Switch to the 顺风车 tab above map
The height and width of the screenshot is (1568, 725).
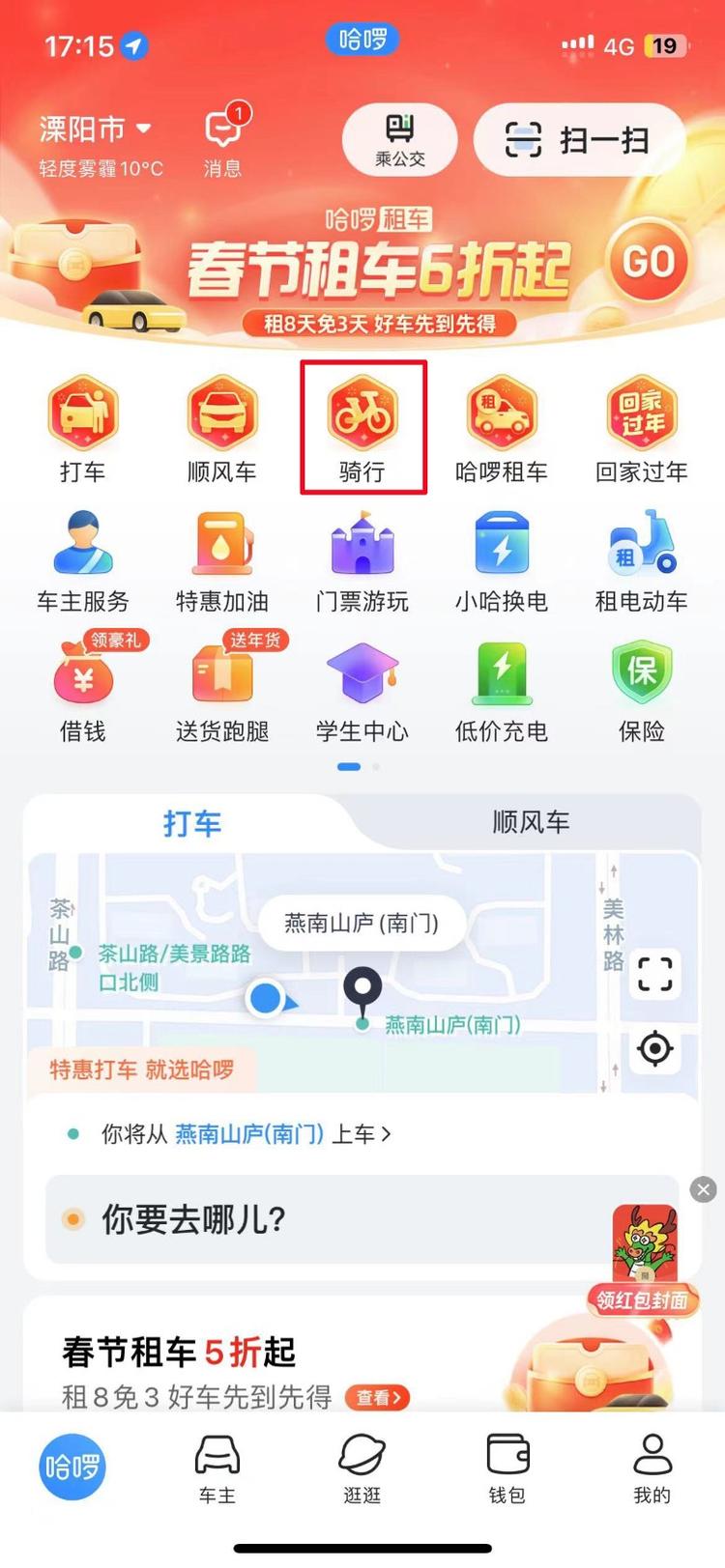point(531,822)
